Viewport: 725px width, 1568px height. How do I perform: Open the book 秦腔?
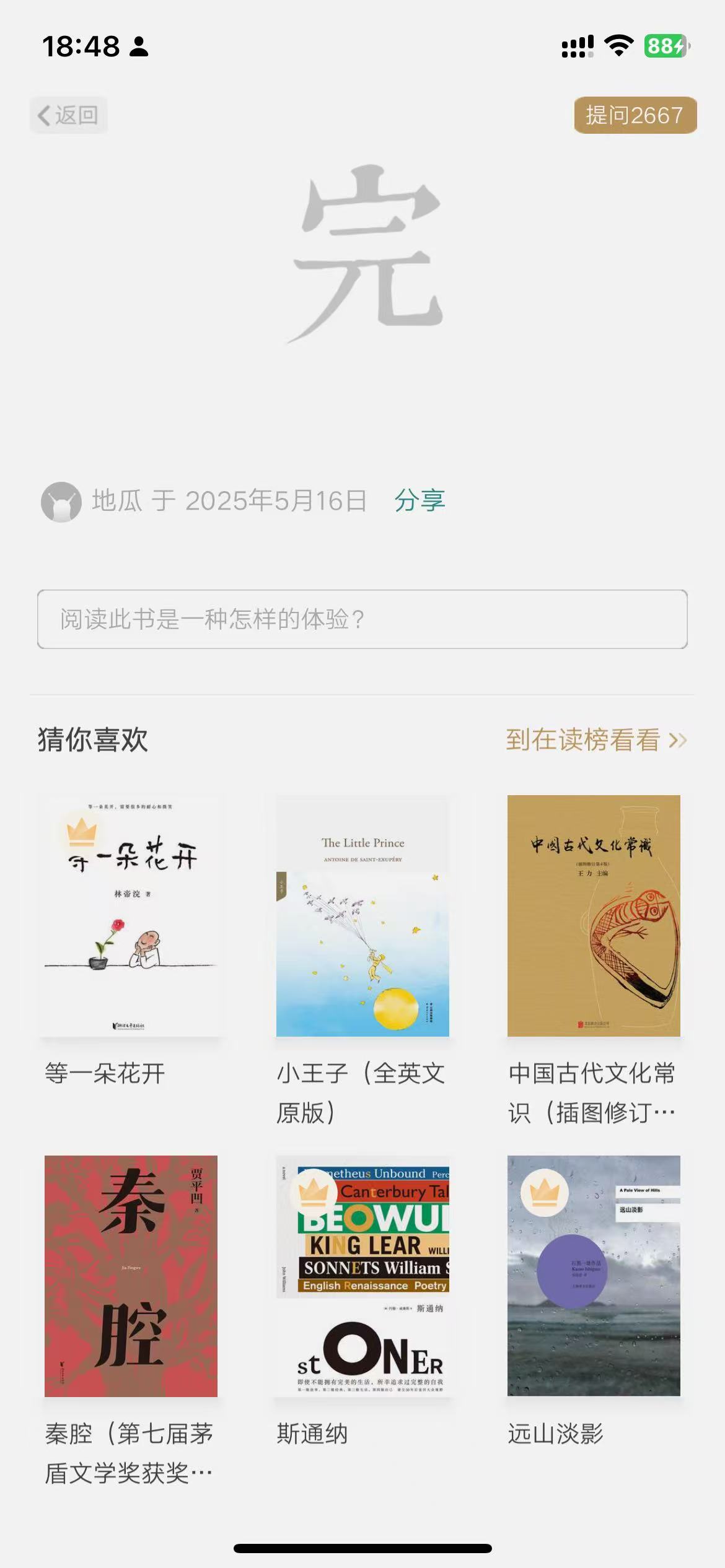point(131,1276)
